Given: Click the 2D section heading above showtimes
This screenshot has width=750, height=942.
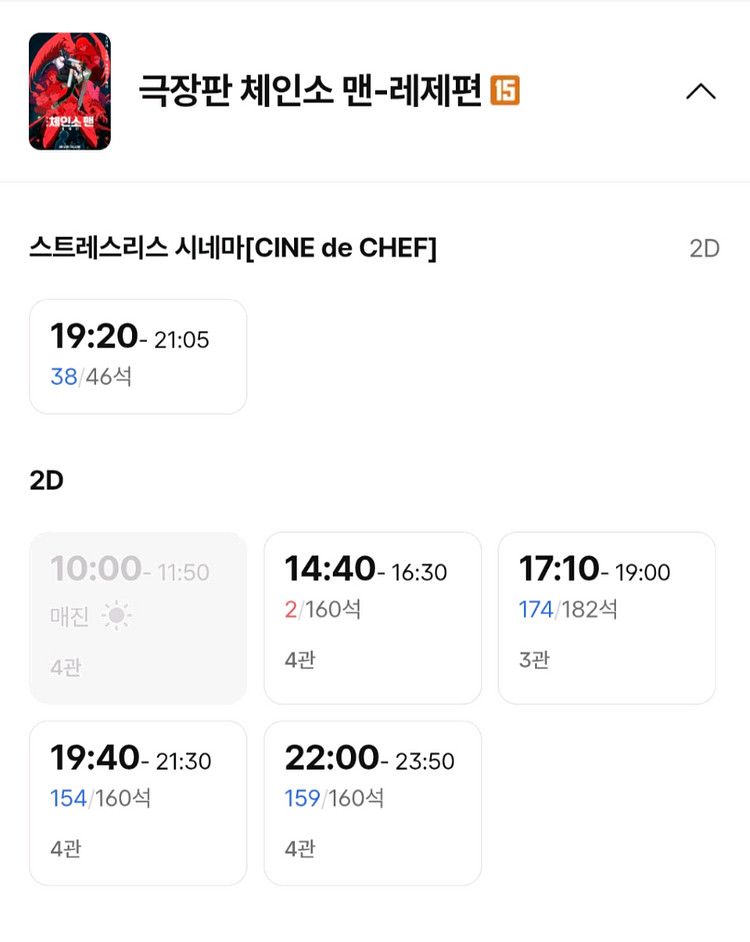Looking at the screenshot, I should [x=48, y=480].
